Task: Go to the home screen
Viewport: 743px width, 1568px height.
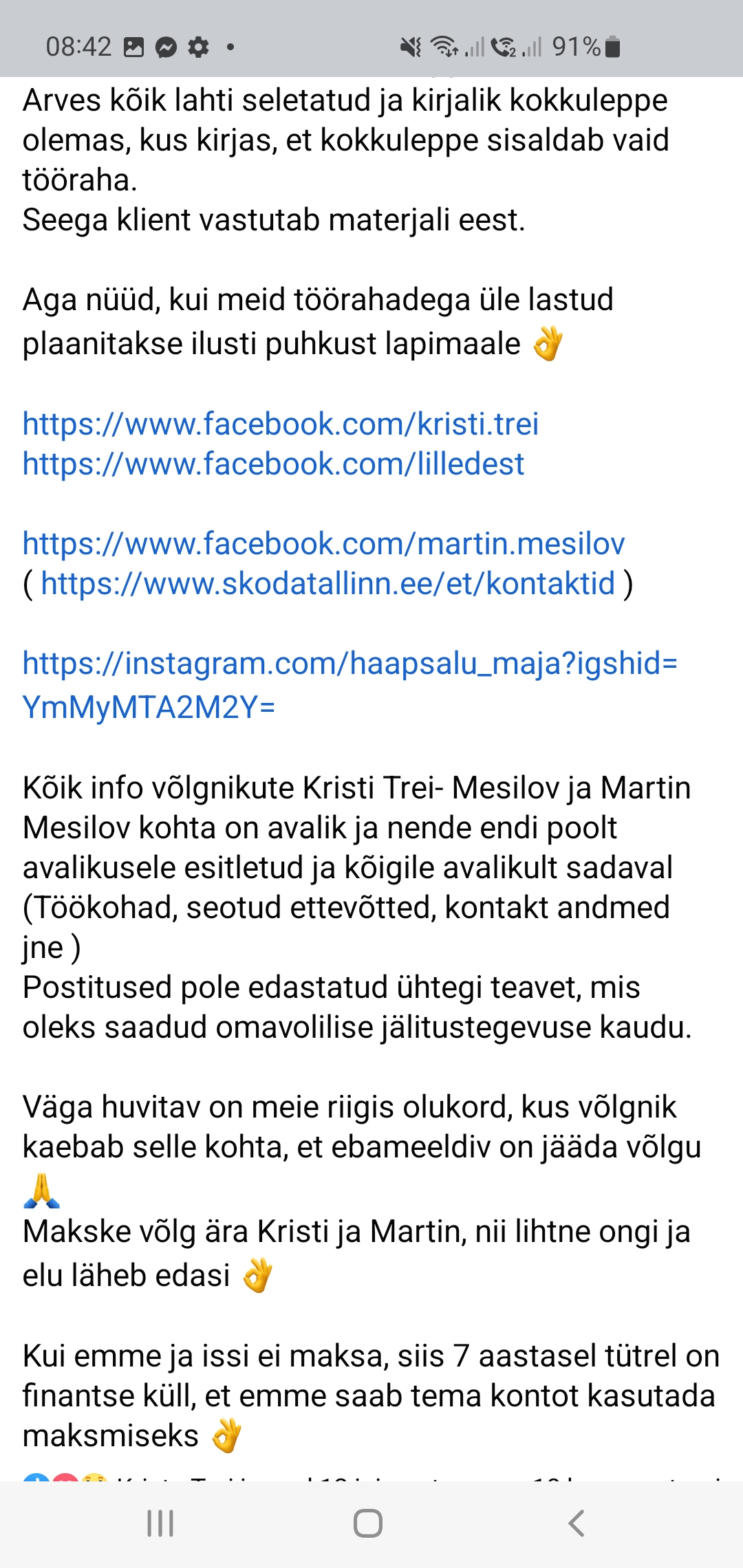Action: coord(368,1523)
